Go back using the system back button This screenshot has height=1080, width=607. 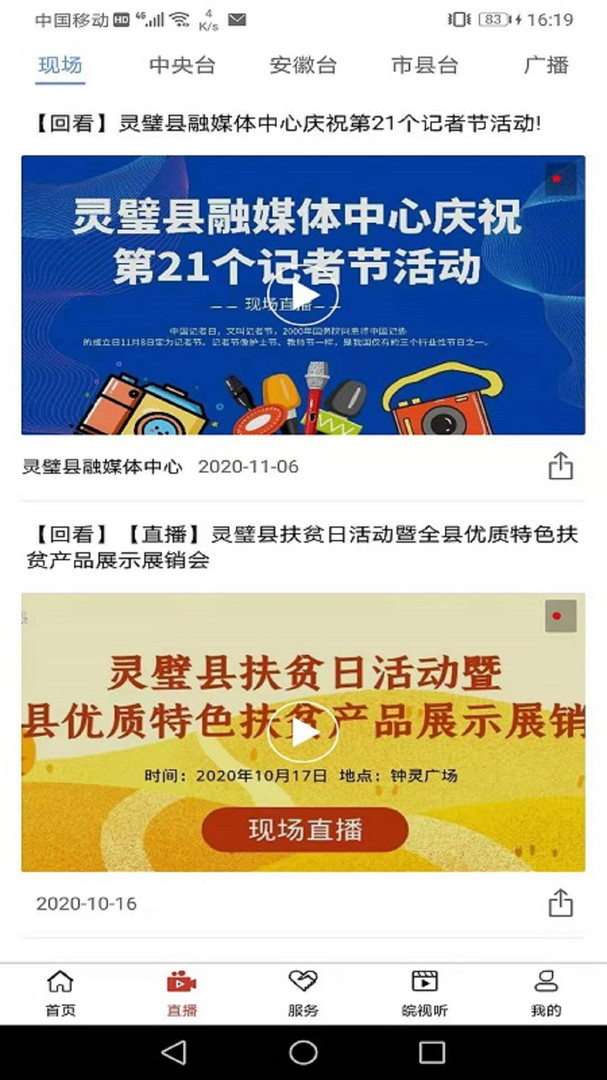pyautogui.click(x=174, y=1052)
